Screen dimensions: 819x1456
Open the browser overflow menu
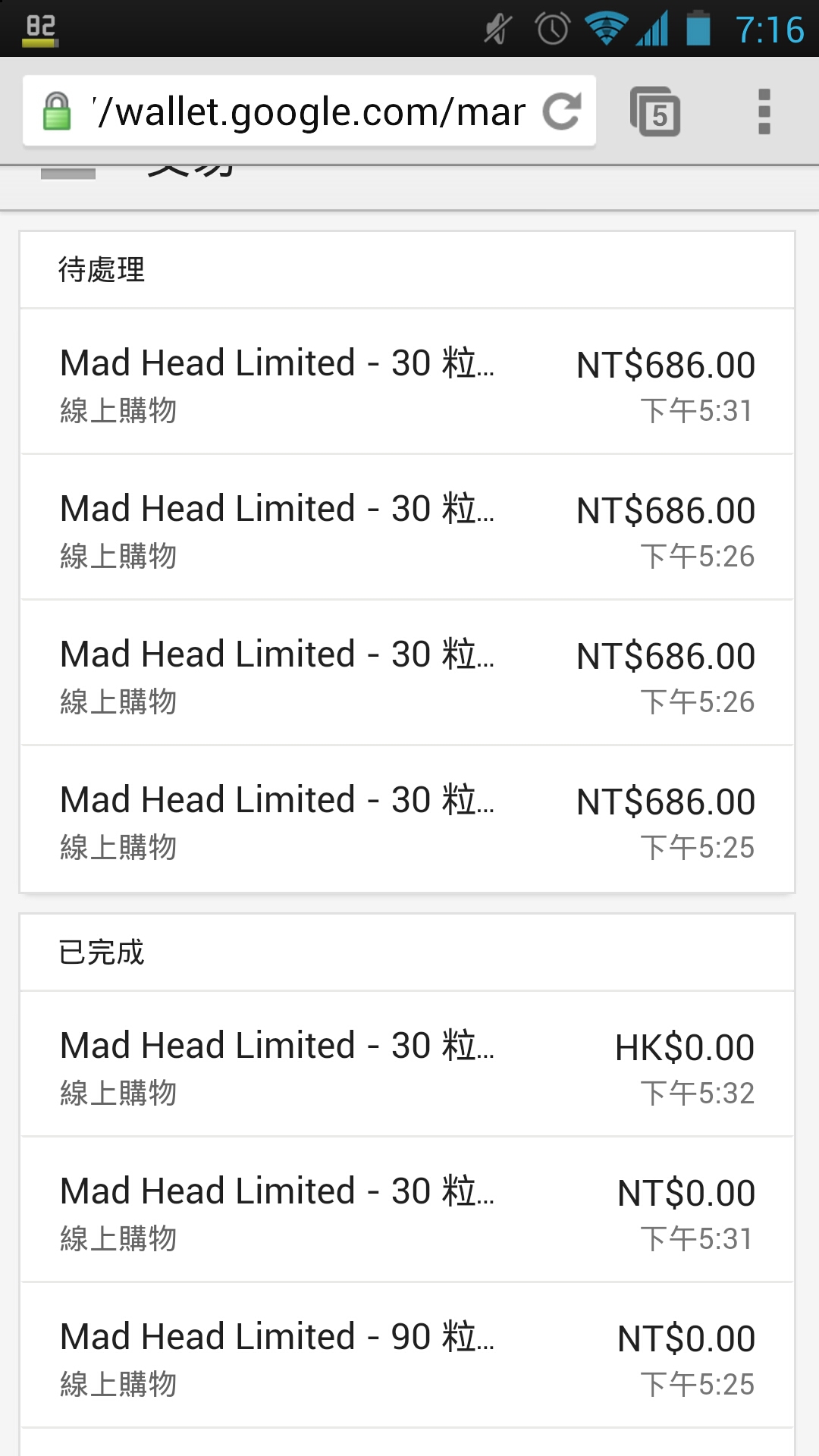[x=764, y=111]
